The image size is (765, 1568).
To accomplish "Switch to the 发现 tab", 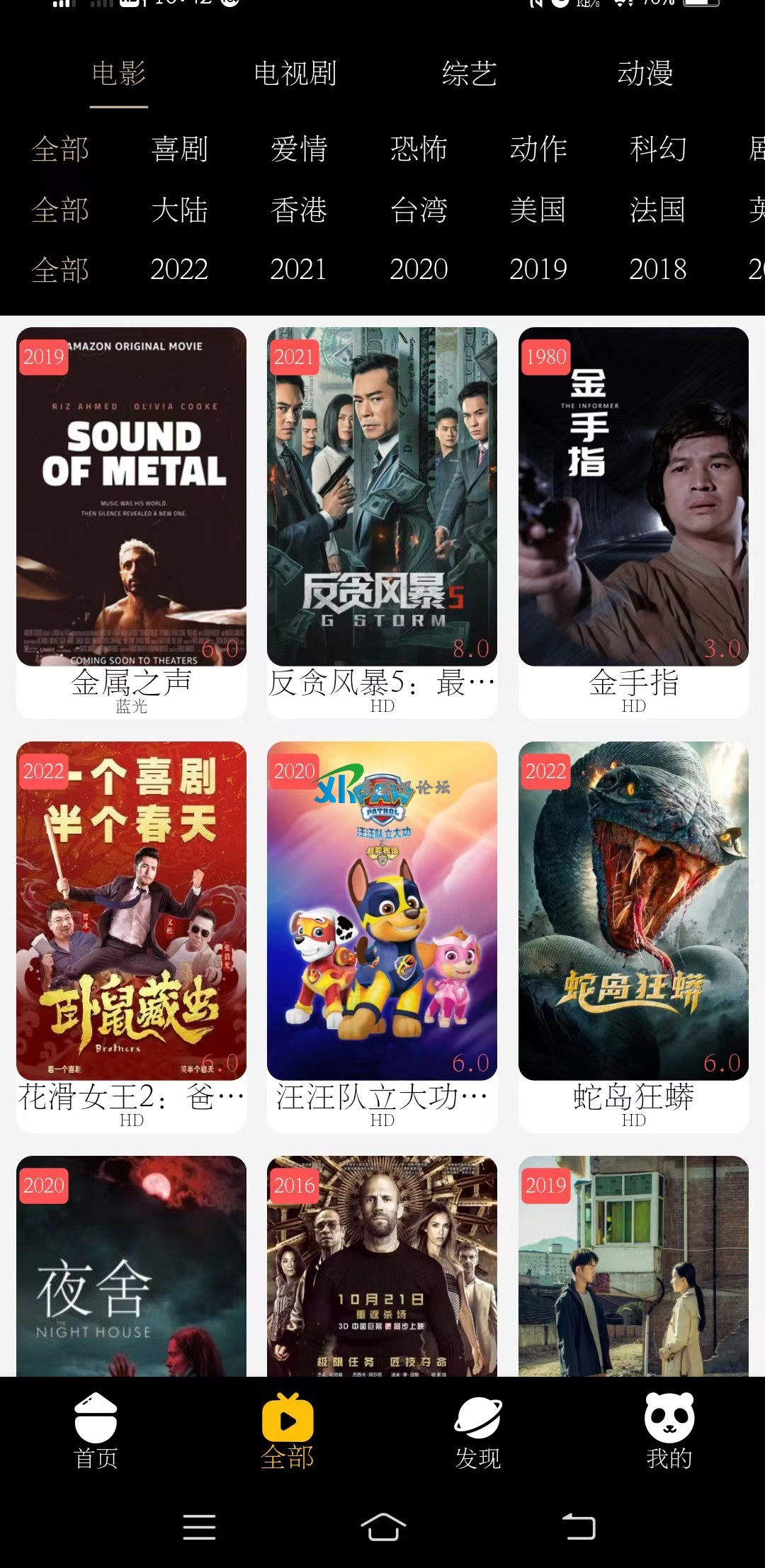I will pos(478,1431).
